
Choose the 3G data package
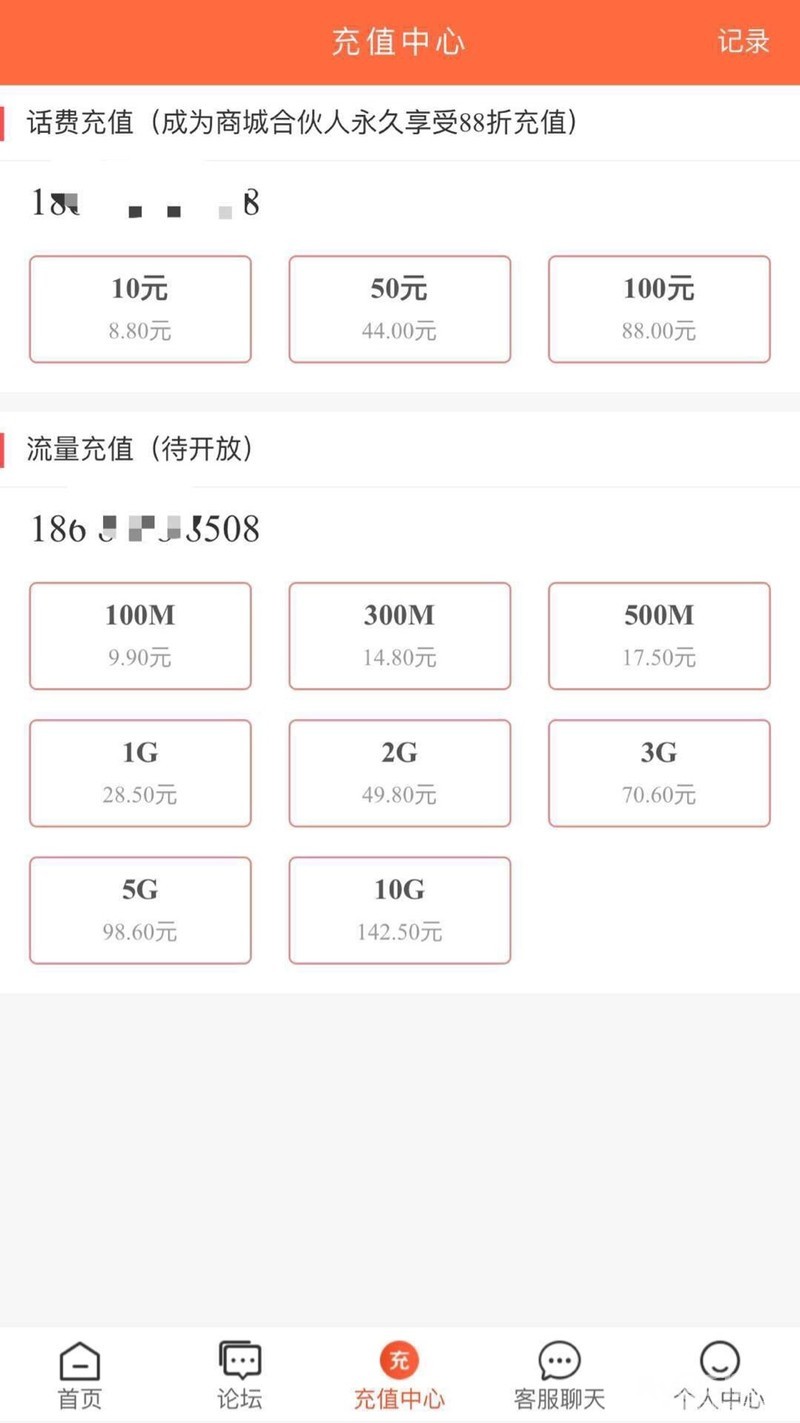pos(659,773)
